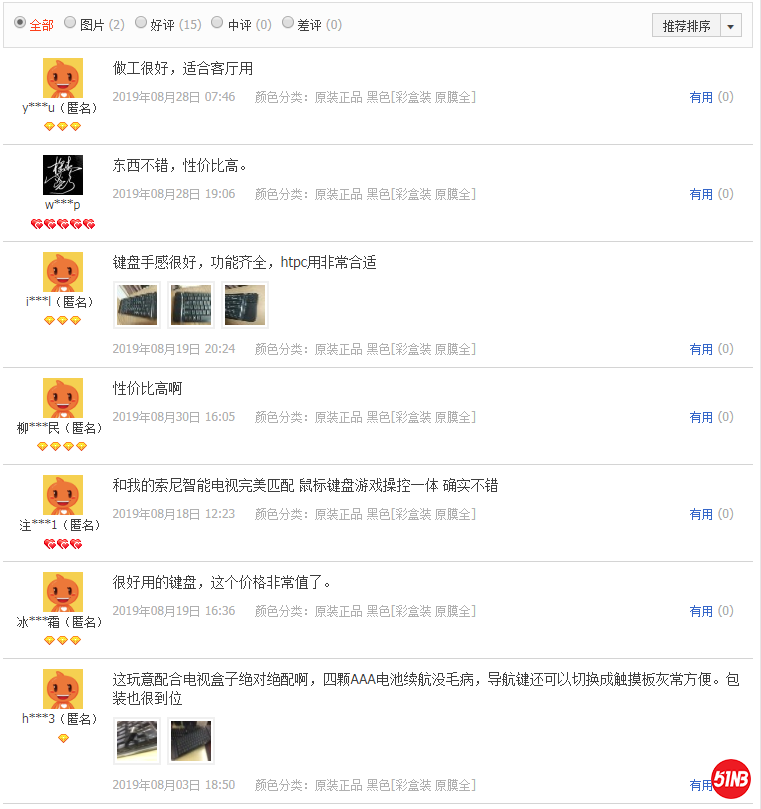Click 柳***民's avatar icon
Image resolution: width=761 pixels, height=809 pixels.
(63, 400)
